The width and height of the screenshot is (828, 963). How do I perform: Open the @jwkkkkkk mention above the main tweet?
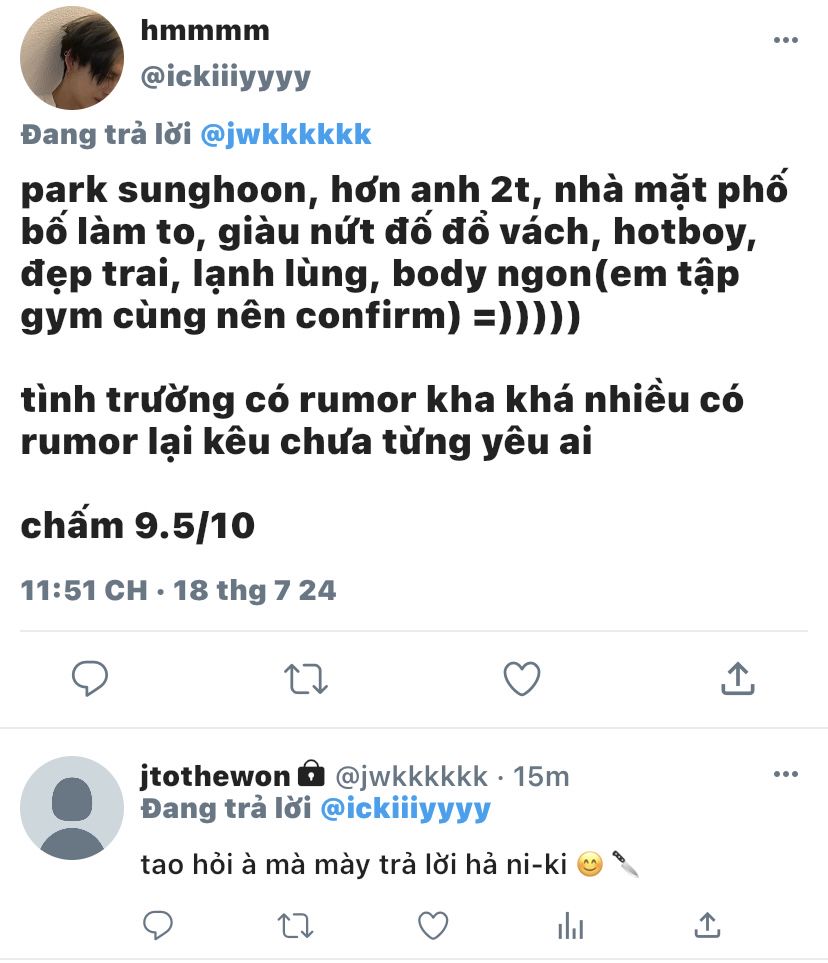[286, 135]
